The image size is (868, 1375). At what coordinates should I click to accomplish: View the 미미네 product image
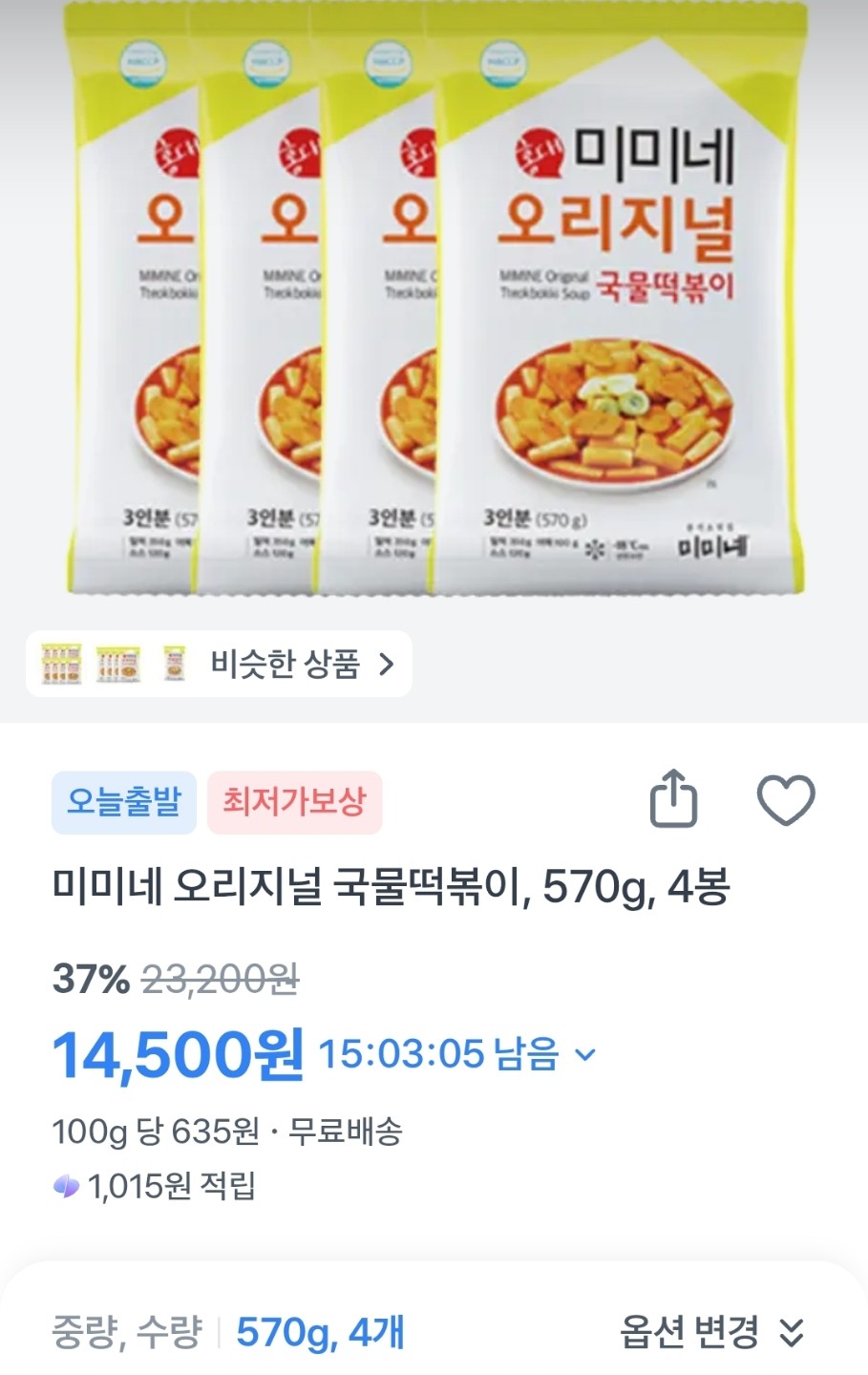click(x=435, y=306)
